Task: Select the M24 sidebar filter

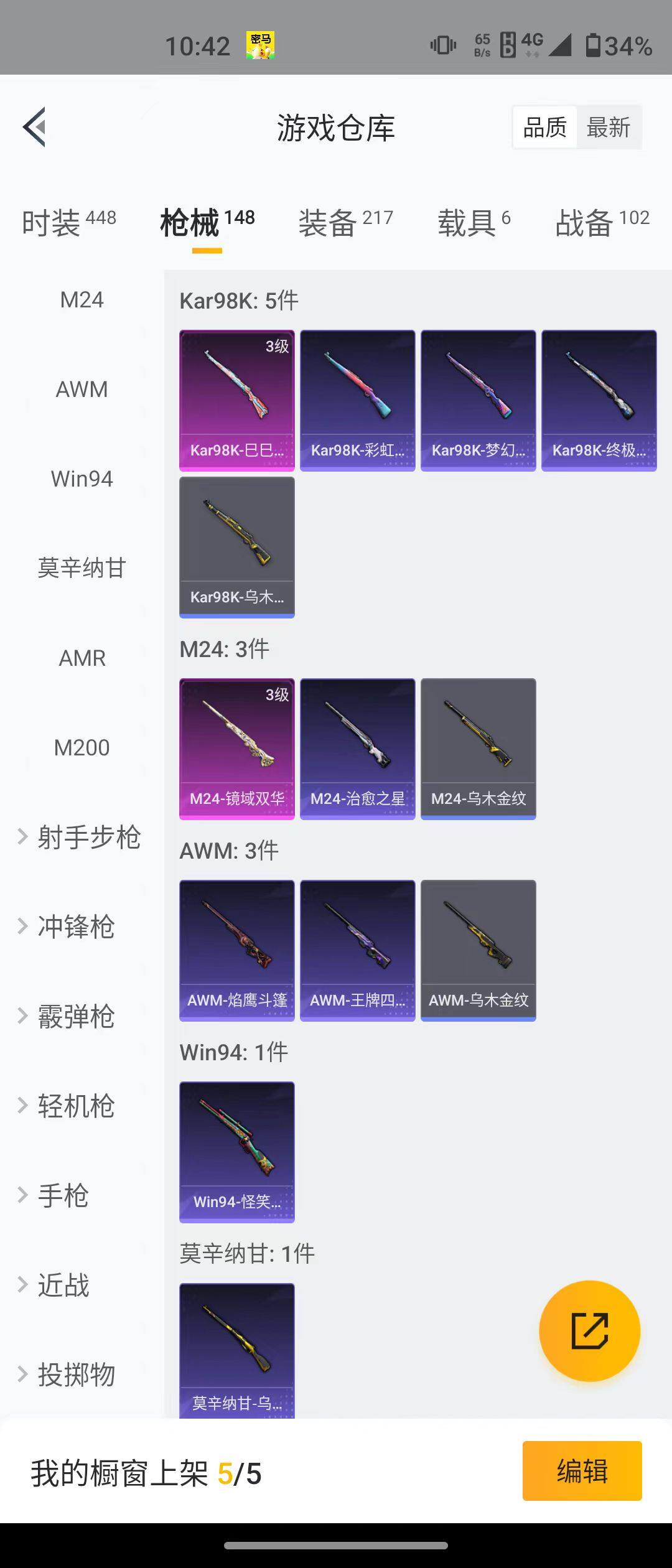Action: point(81,299)
